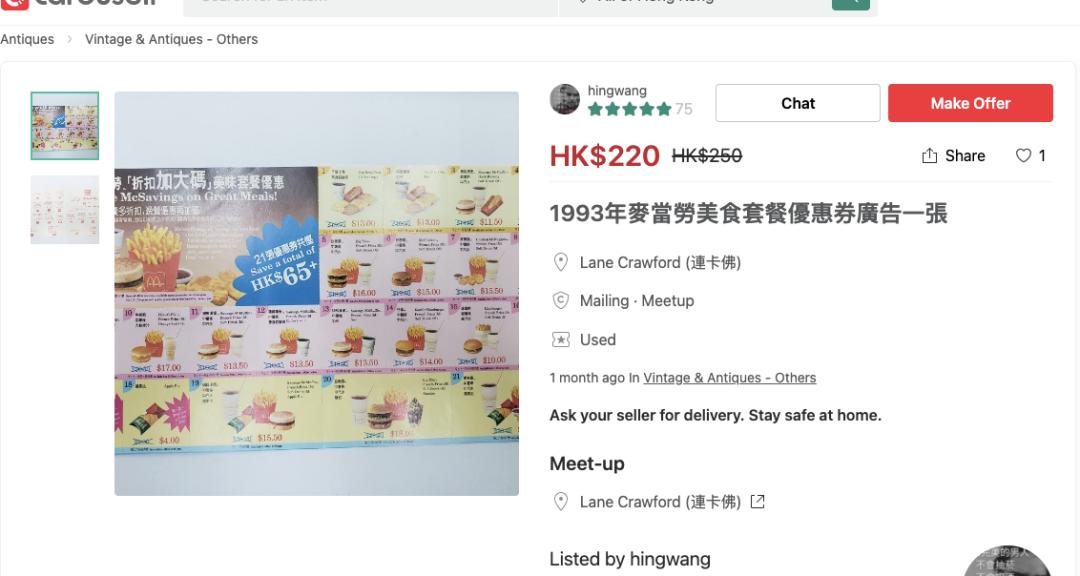
Task: Open the main coupon photo
Action: 316,293
